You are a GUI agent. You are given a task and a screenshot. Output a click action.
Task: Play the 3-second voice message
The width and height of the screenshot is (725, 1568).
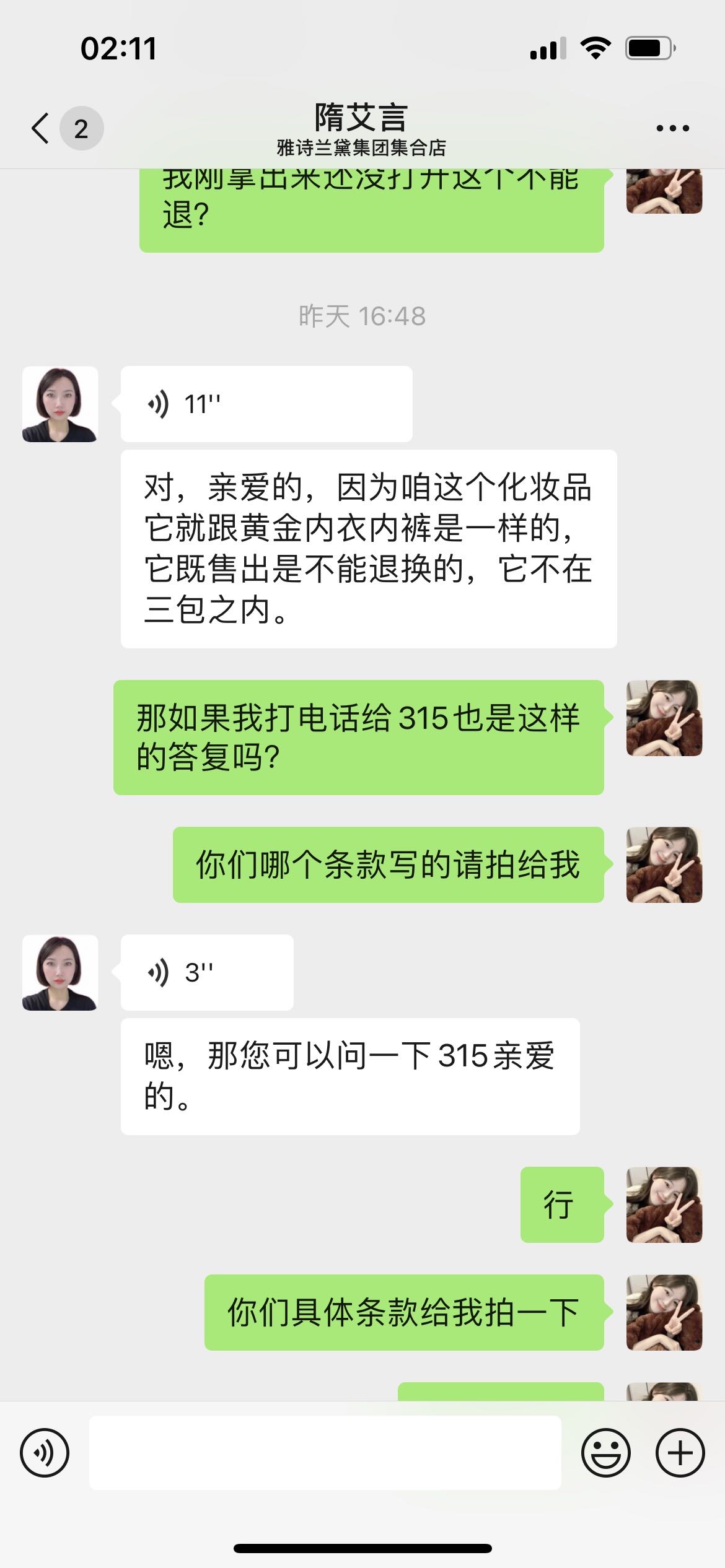pos(207,972)
